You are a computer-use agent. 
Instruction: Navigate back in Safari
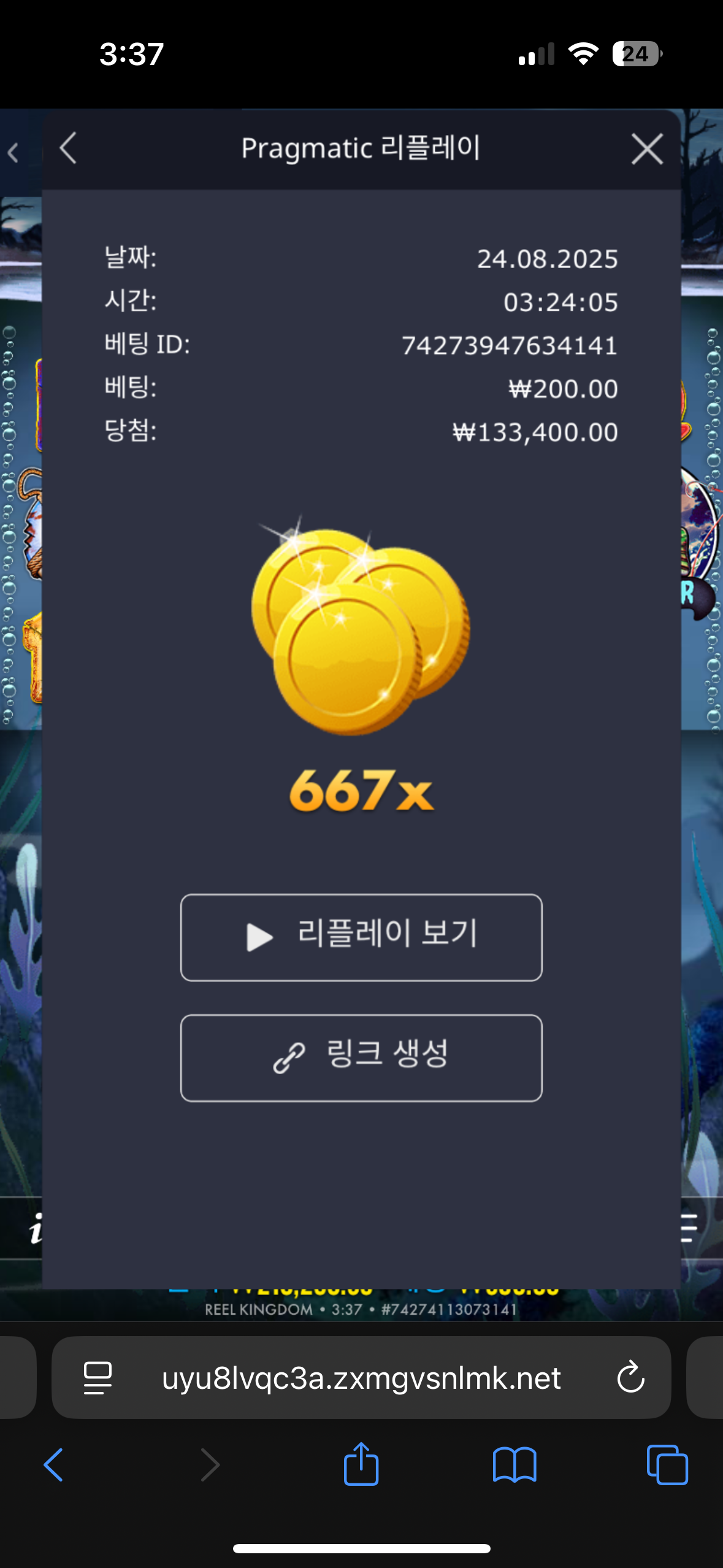click(54, 1465)
